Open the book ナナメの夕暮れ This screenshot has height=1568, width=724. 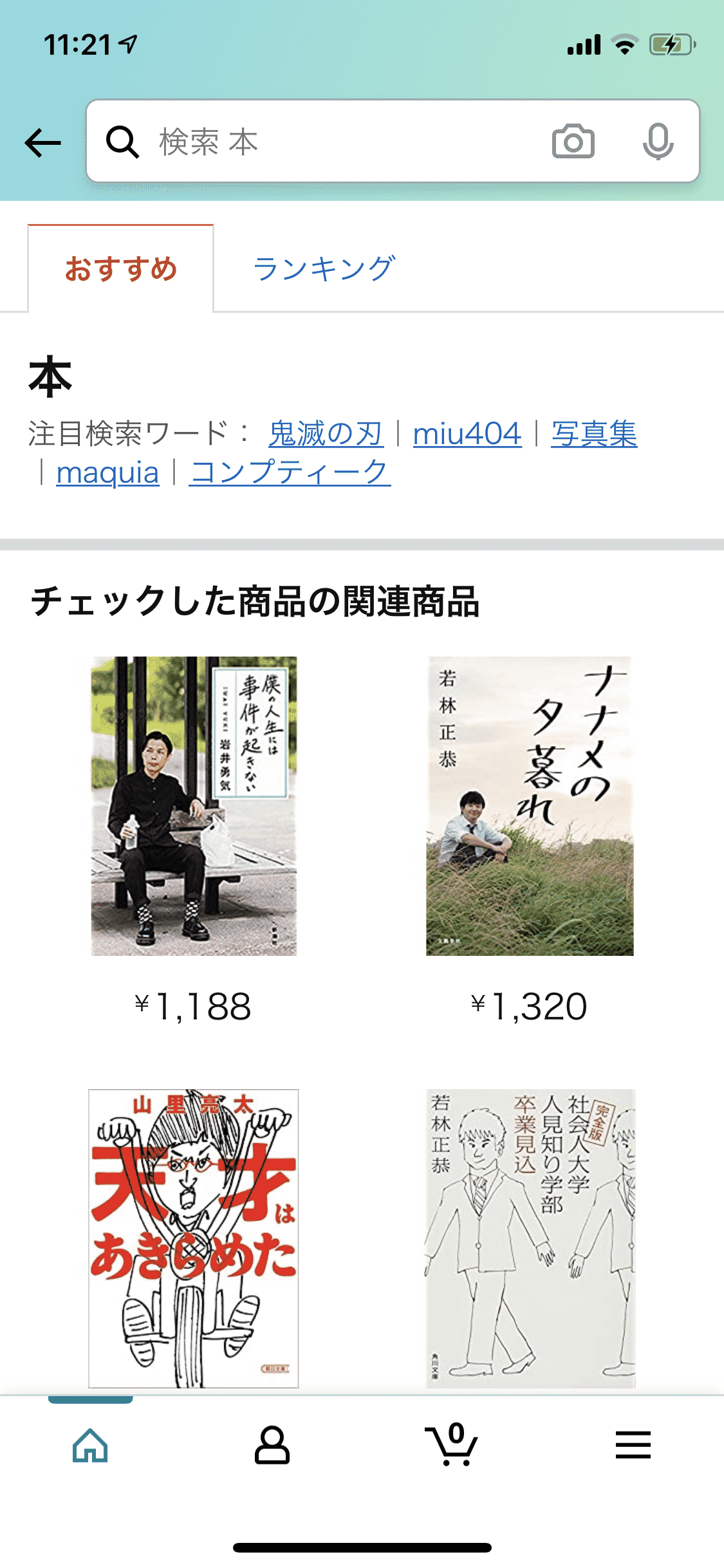pos(530,806)
